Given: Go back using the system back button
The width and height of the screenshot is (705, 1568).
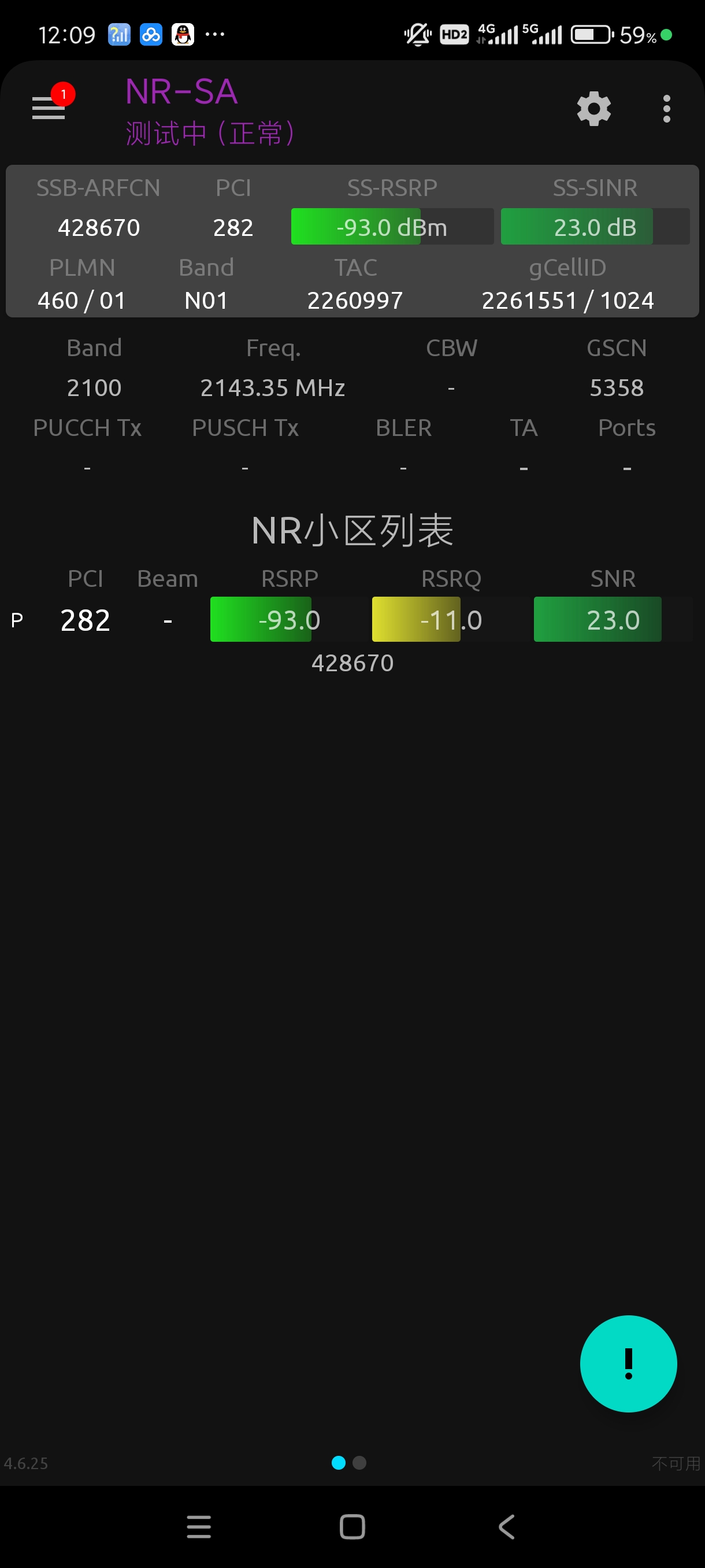Looking at the screenshot, I should tap(506, 1526).
